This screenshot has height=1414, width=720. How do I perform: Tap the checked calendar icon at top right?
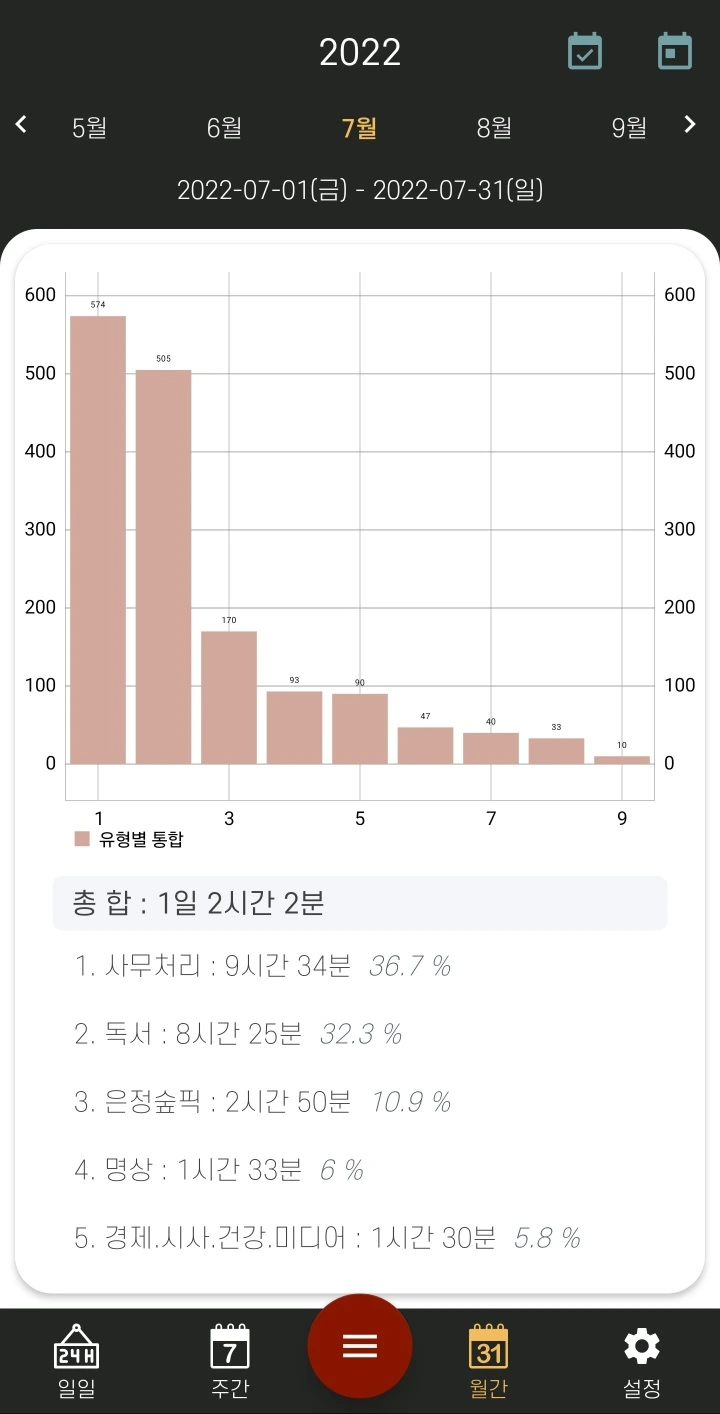click(x=584, y=50)
